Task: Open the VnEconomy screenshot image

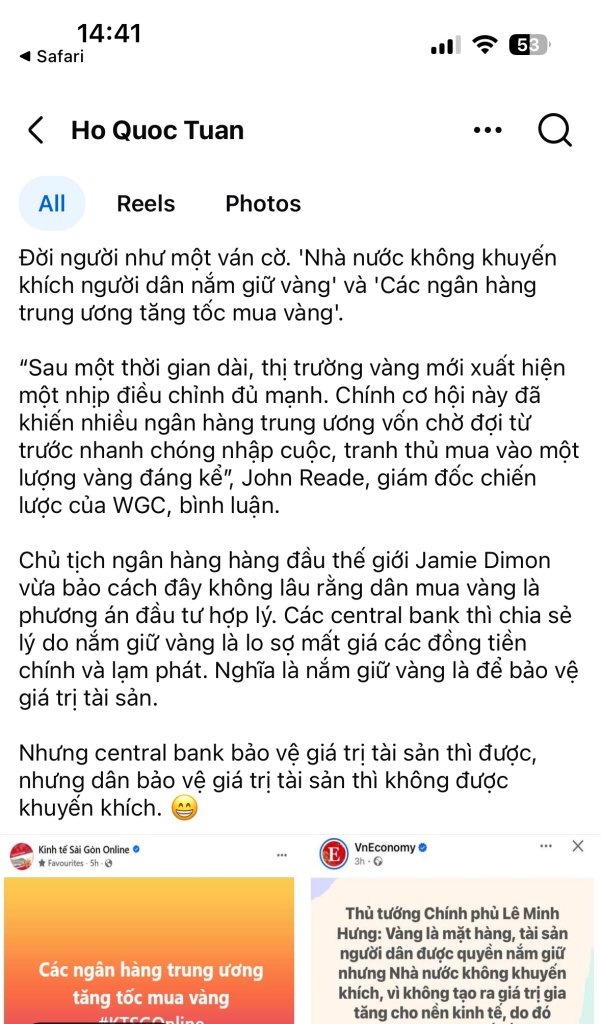Action: (451, 930)
